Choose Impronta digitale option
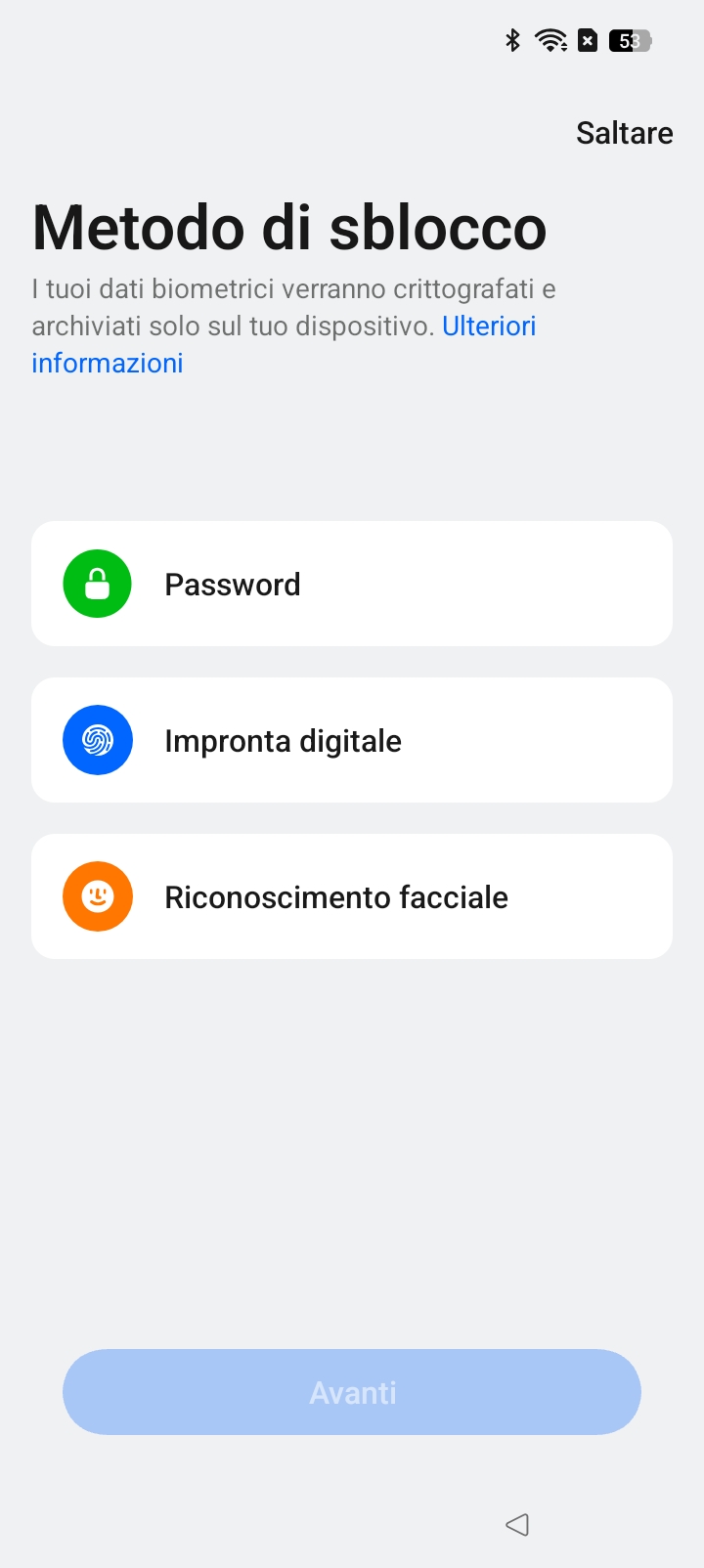 coord(352,740)
